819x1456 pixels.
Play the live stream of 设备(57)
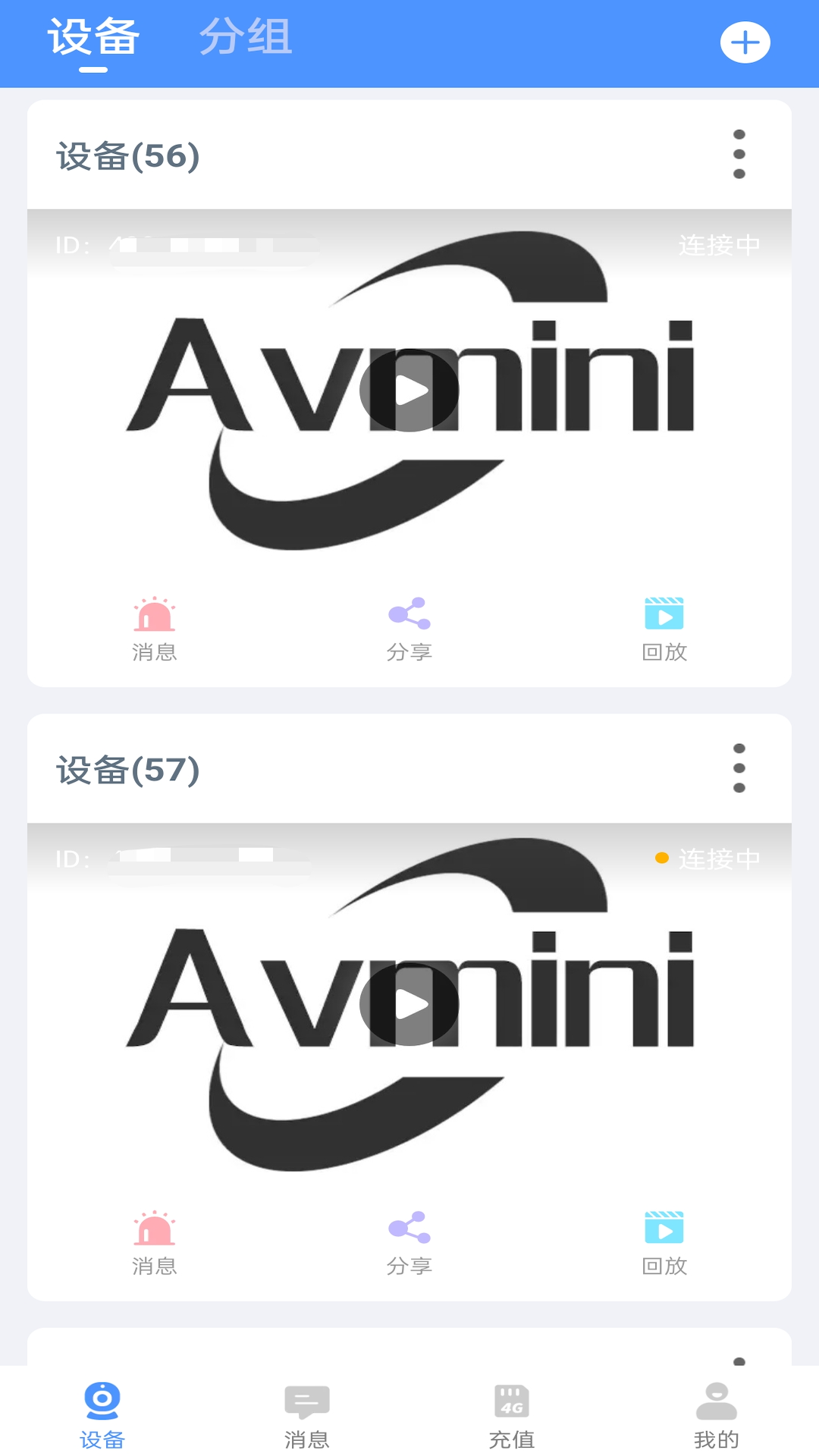coord(409,1006)
